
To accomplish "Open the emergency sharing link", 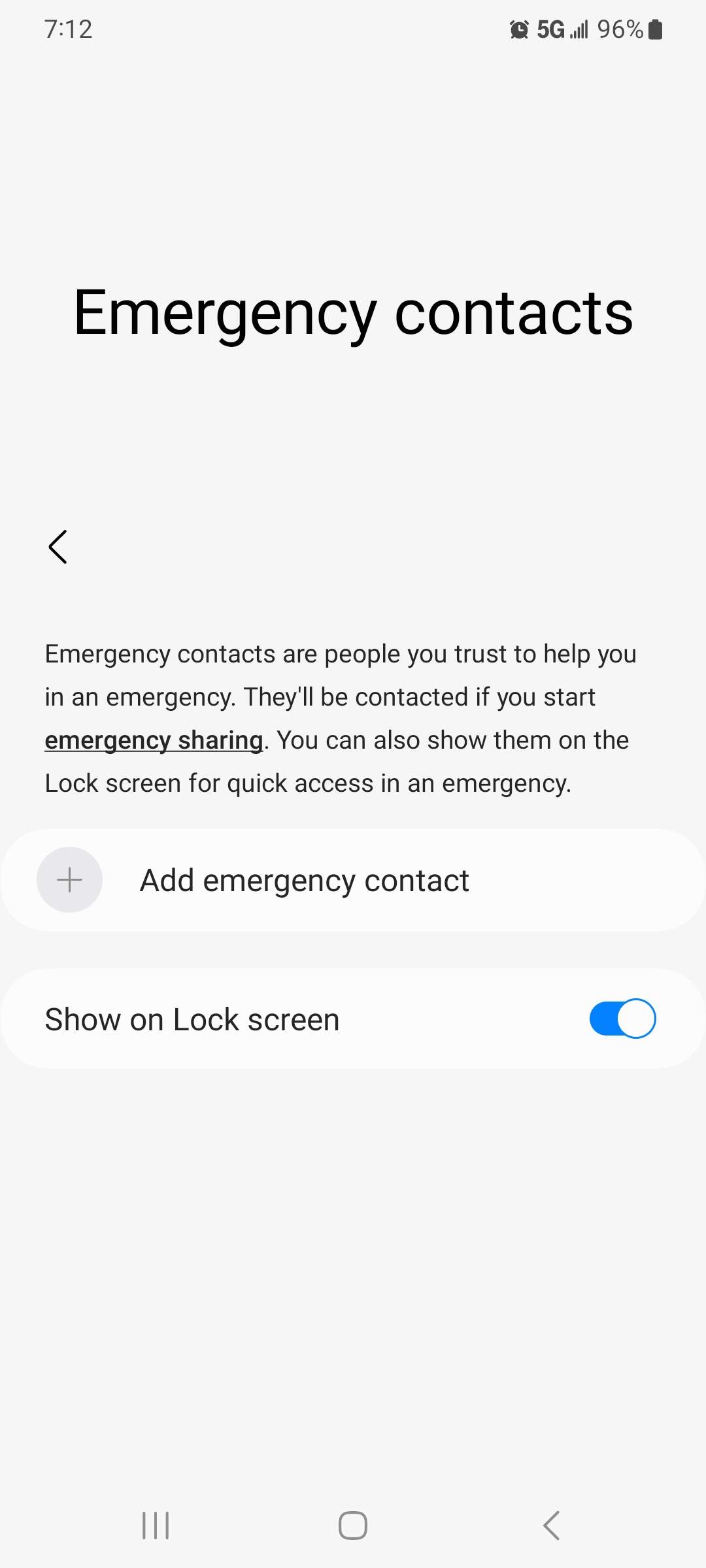I will [x=154, y=740].
